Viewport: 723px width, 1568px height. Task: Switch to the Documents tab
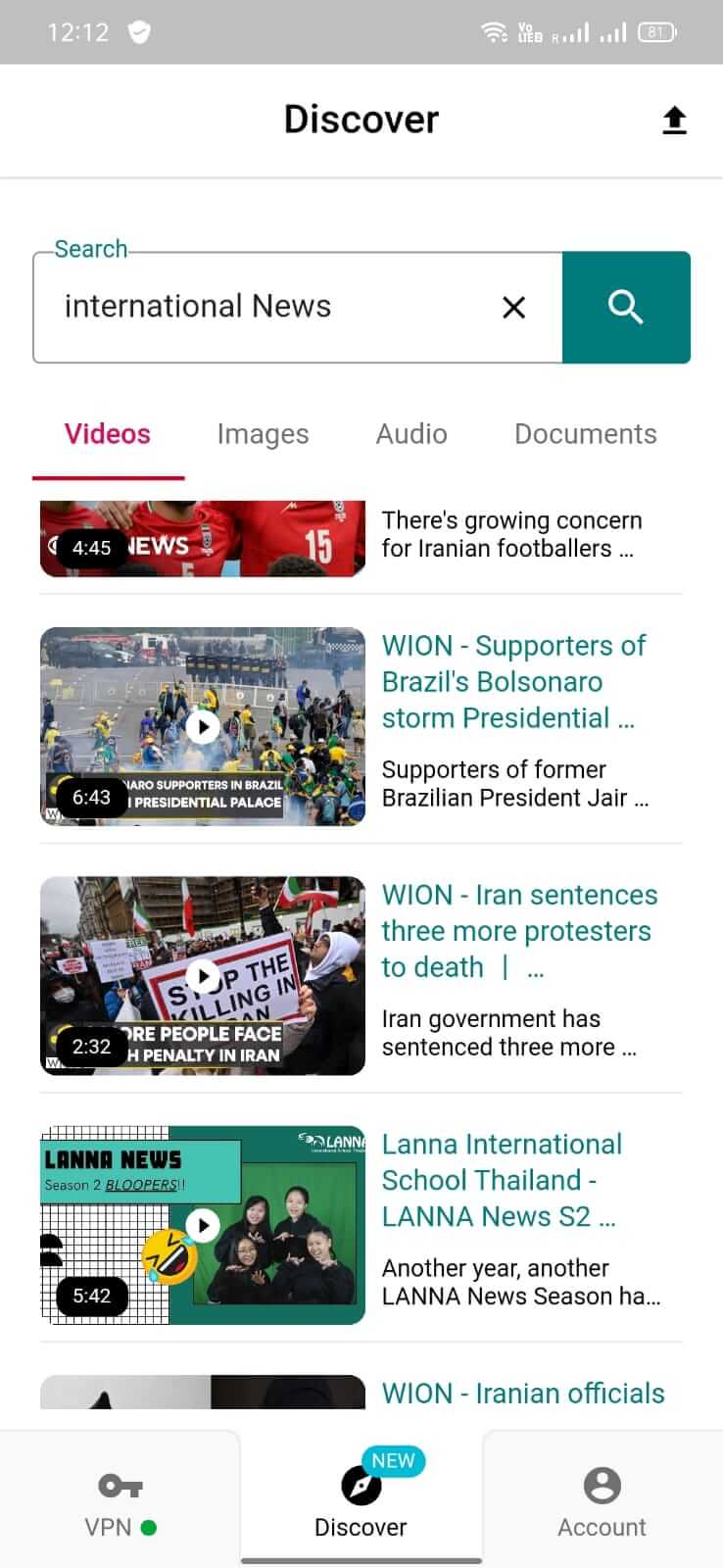[x=585, y=434]
